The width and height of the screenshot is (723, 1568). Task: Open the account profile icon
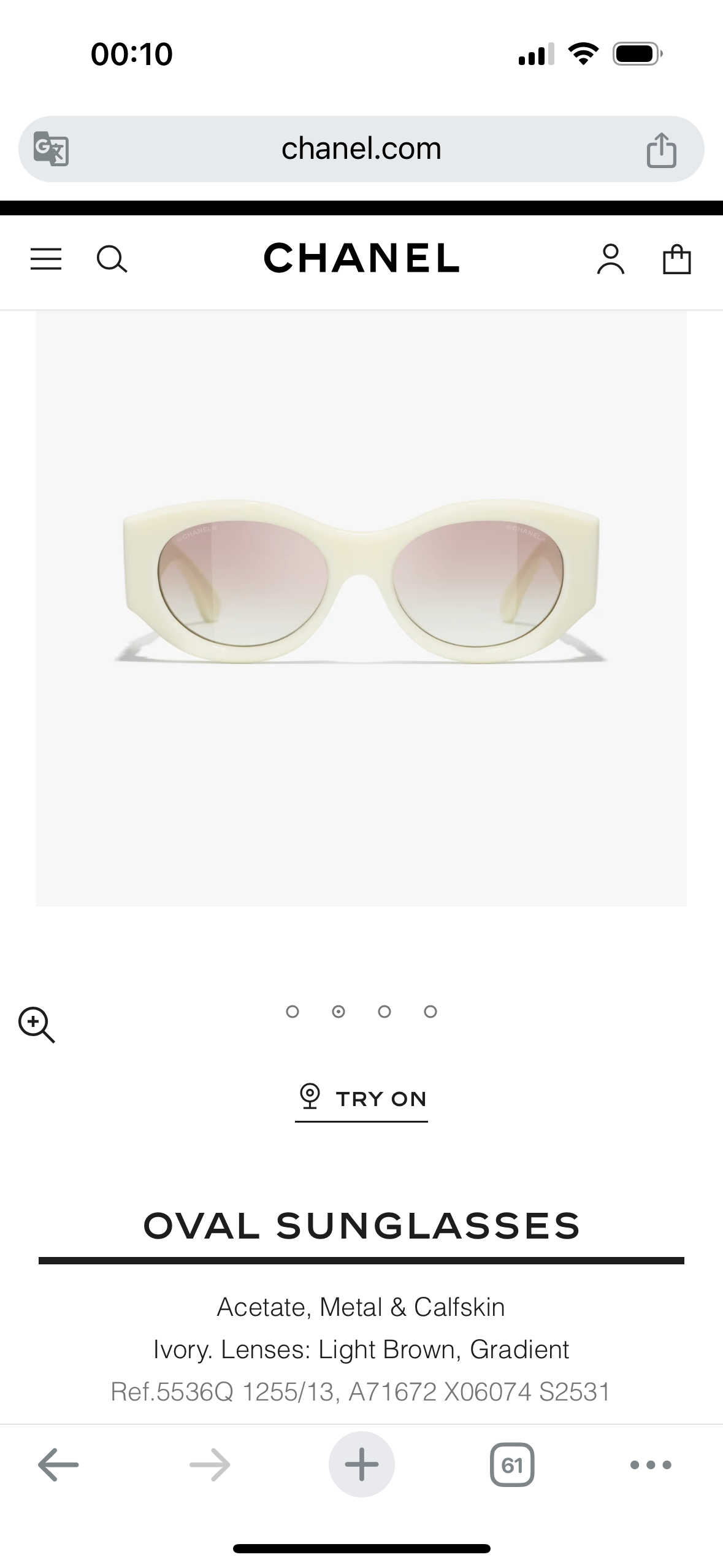610,259
